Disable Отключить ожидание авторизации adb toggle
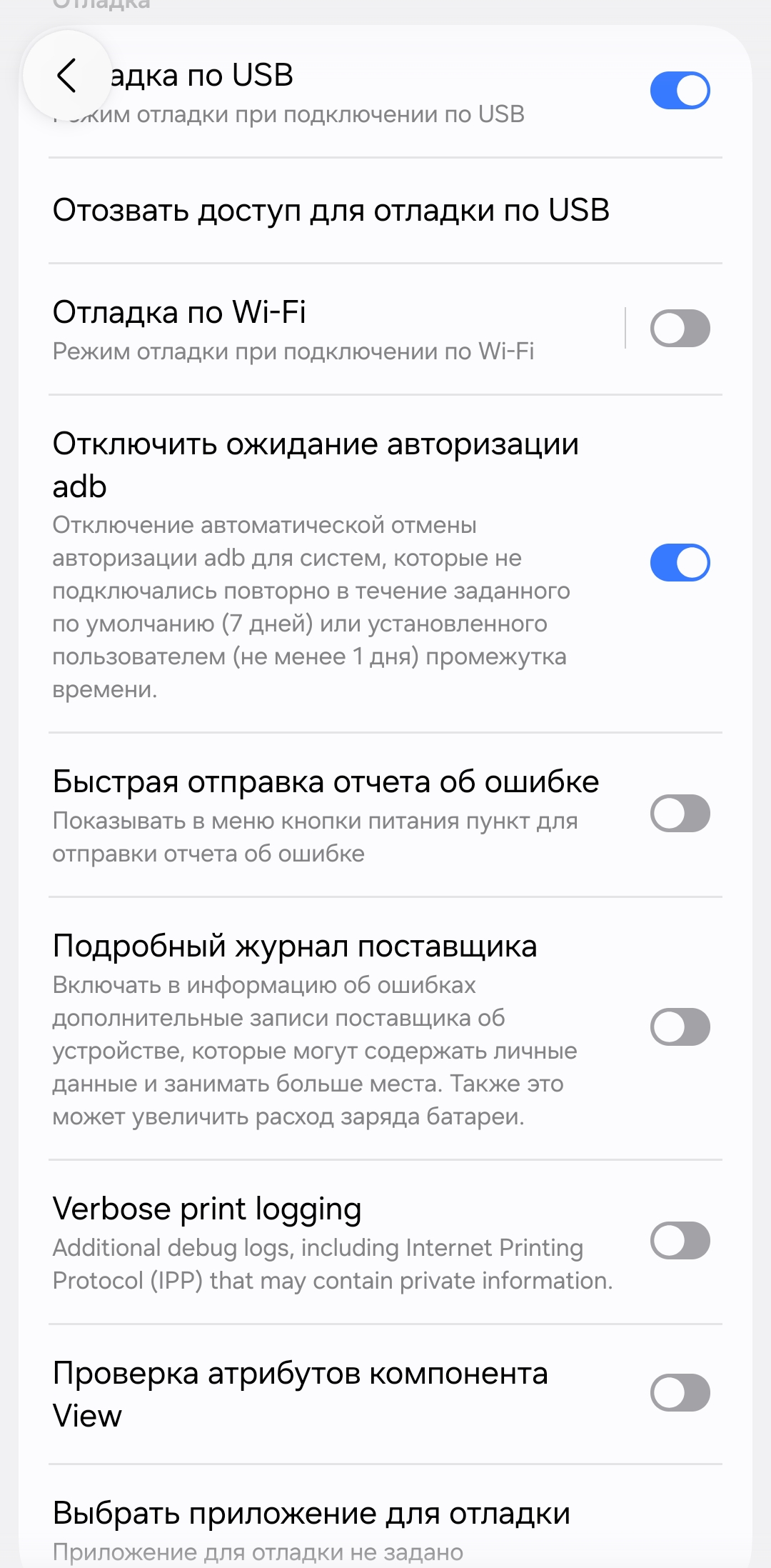Screen dimensions: 771x1568 679,563
